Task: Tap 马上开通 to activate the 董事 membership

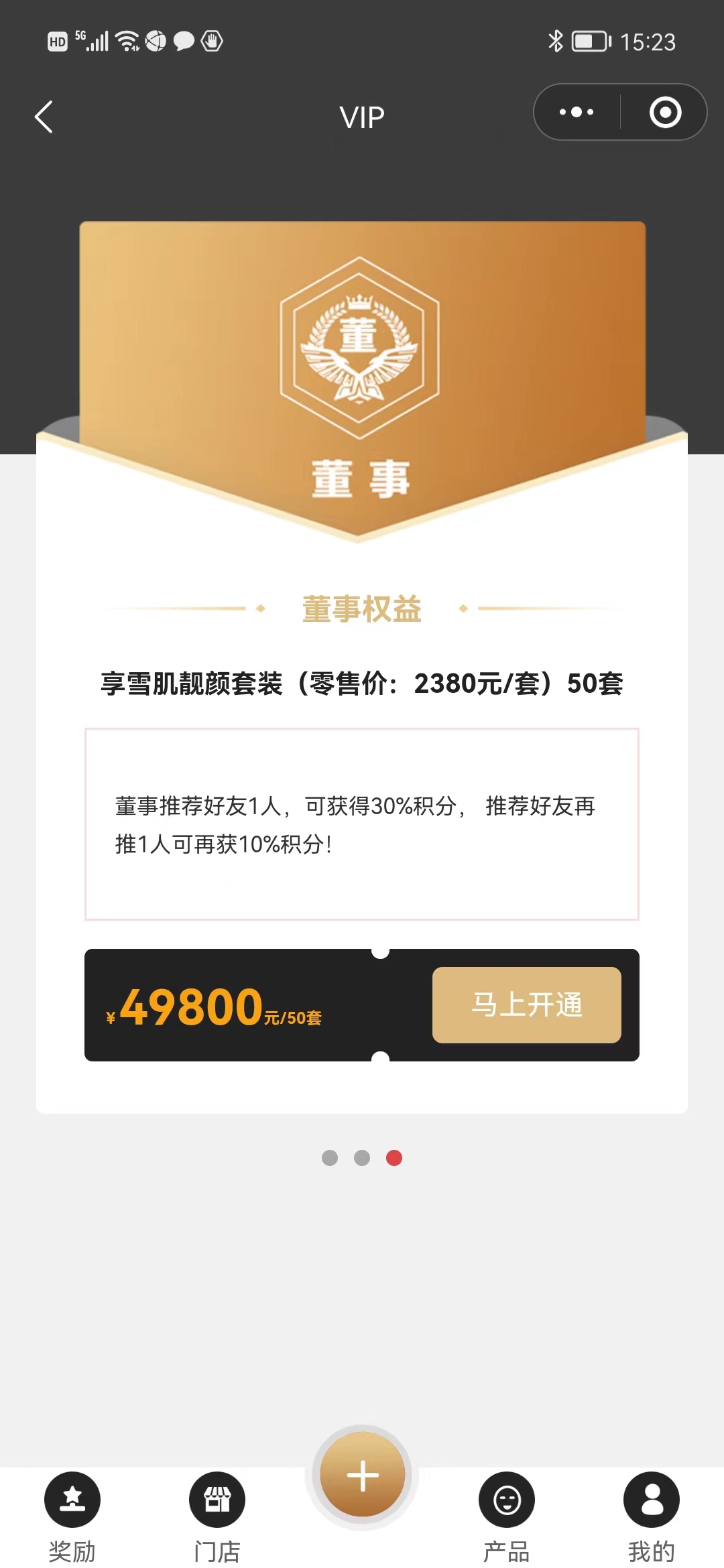Action: [x=526, y=1004]
